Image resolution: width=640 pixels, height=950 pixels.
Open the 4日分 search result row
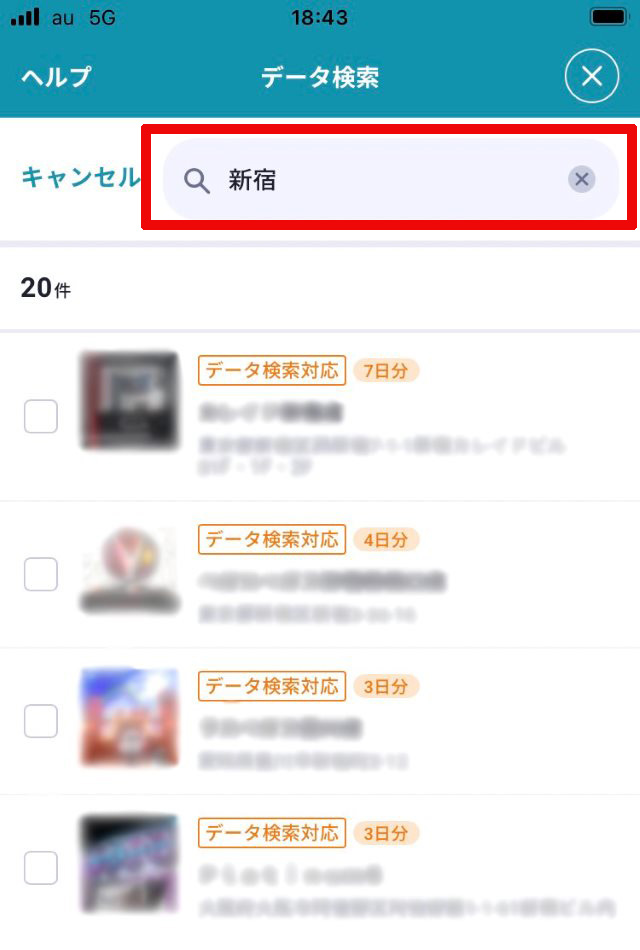coord(380,574)
